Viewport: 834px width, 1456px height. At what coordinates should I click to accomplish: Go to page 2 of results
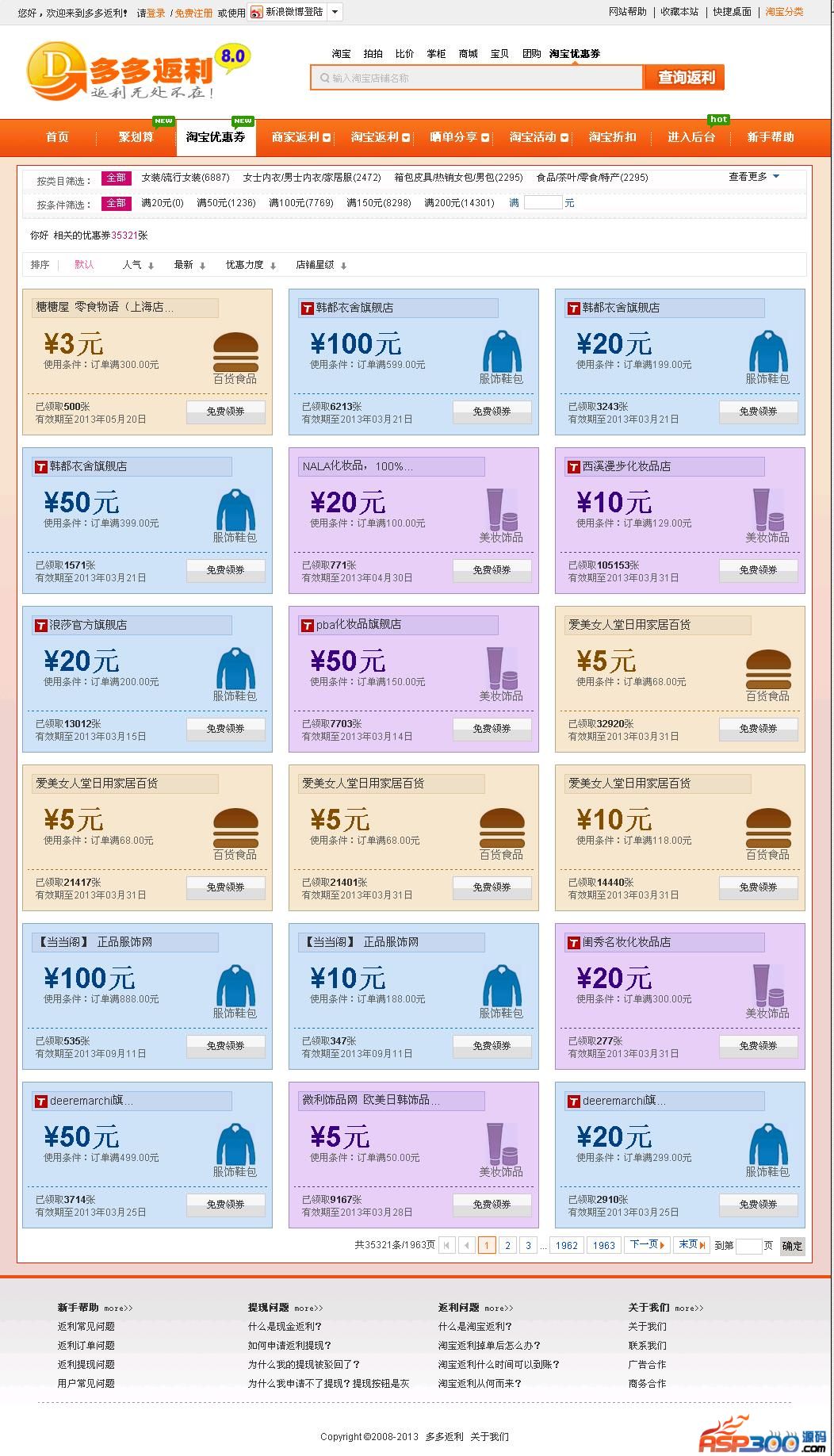(507, 1245)
